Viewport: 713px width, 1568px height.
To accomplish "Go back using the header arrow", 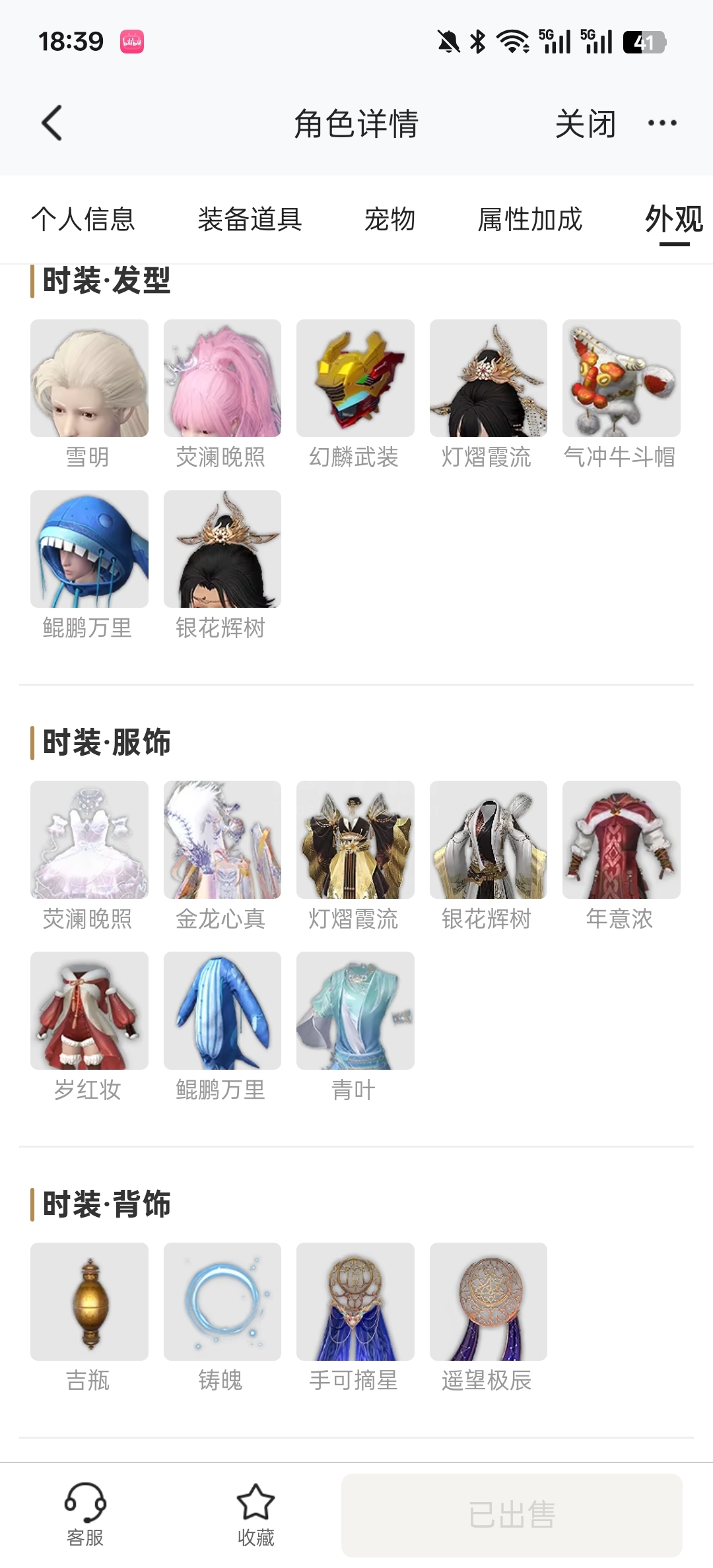I will [x=51, y=123].
